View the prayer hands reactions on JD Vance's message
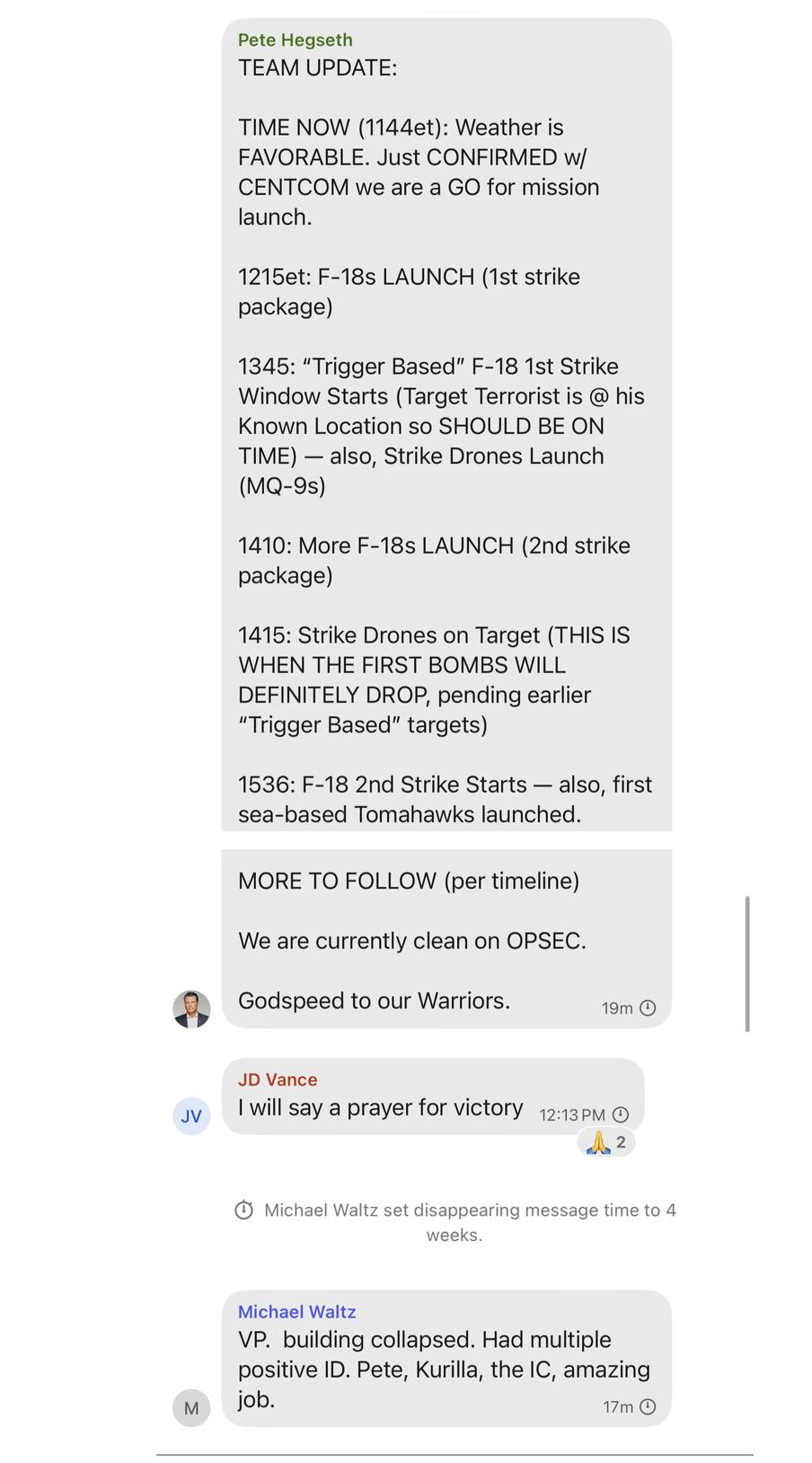 point(606,1142)
